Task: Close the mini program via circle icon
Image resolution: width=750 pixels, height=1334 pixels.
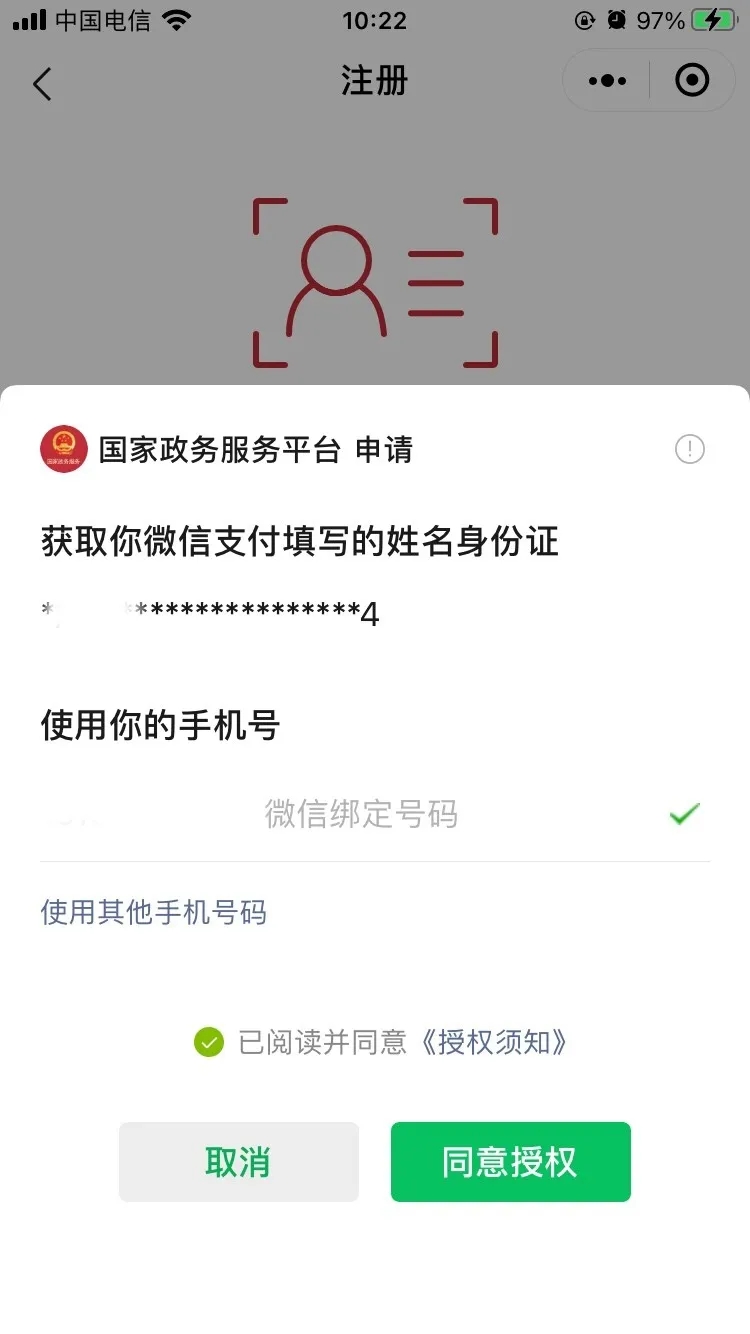Action: (692, 81)
